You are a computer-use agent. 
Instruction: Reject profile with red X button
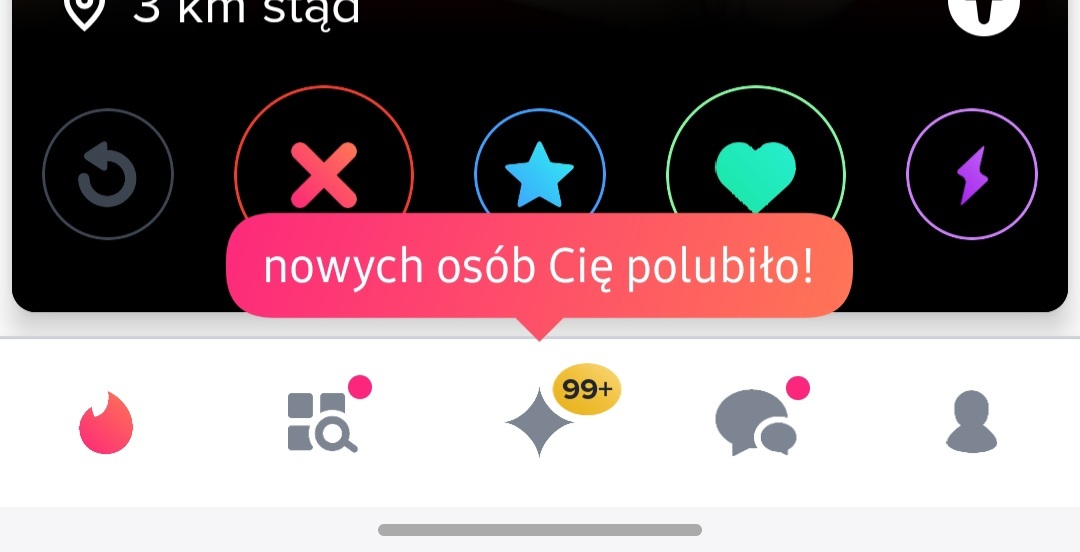pos(323,172)
